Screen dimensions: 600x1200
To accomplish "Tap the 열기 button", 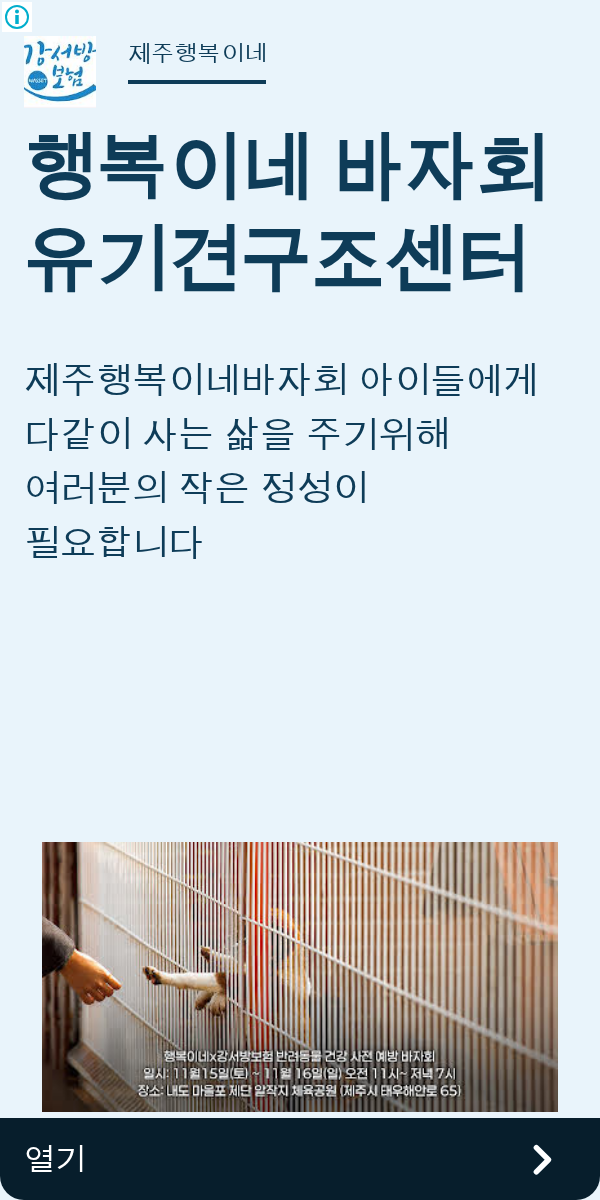I will click(x=300, y=1159).
